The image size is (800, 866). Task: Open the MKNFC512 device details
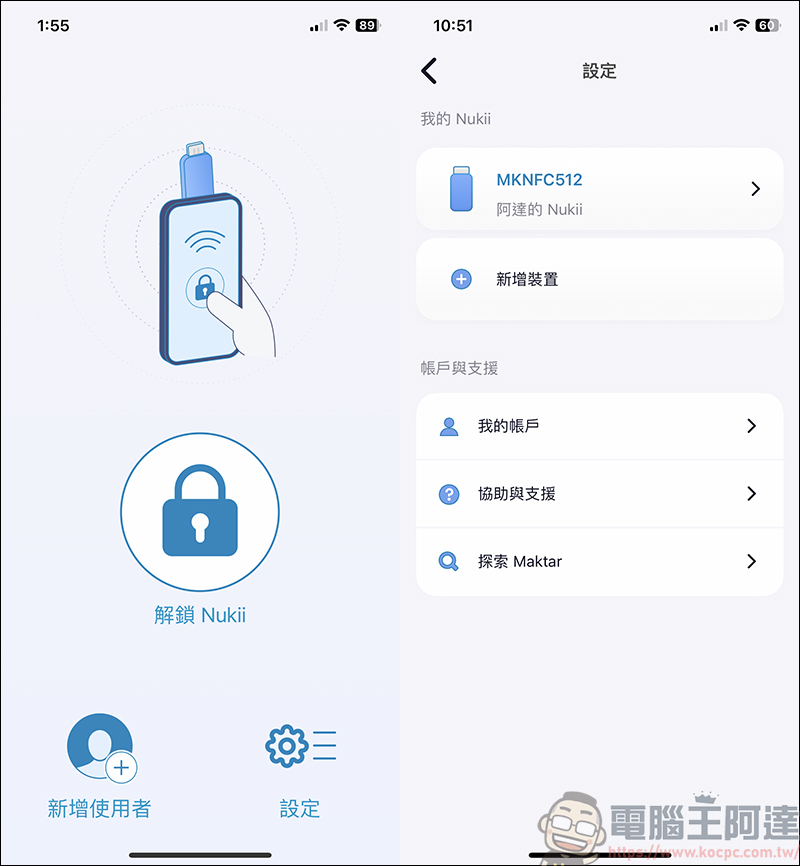point(599,189)
